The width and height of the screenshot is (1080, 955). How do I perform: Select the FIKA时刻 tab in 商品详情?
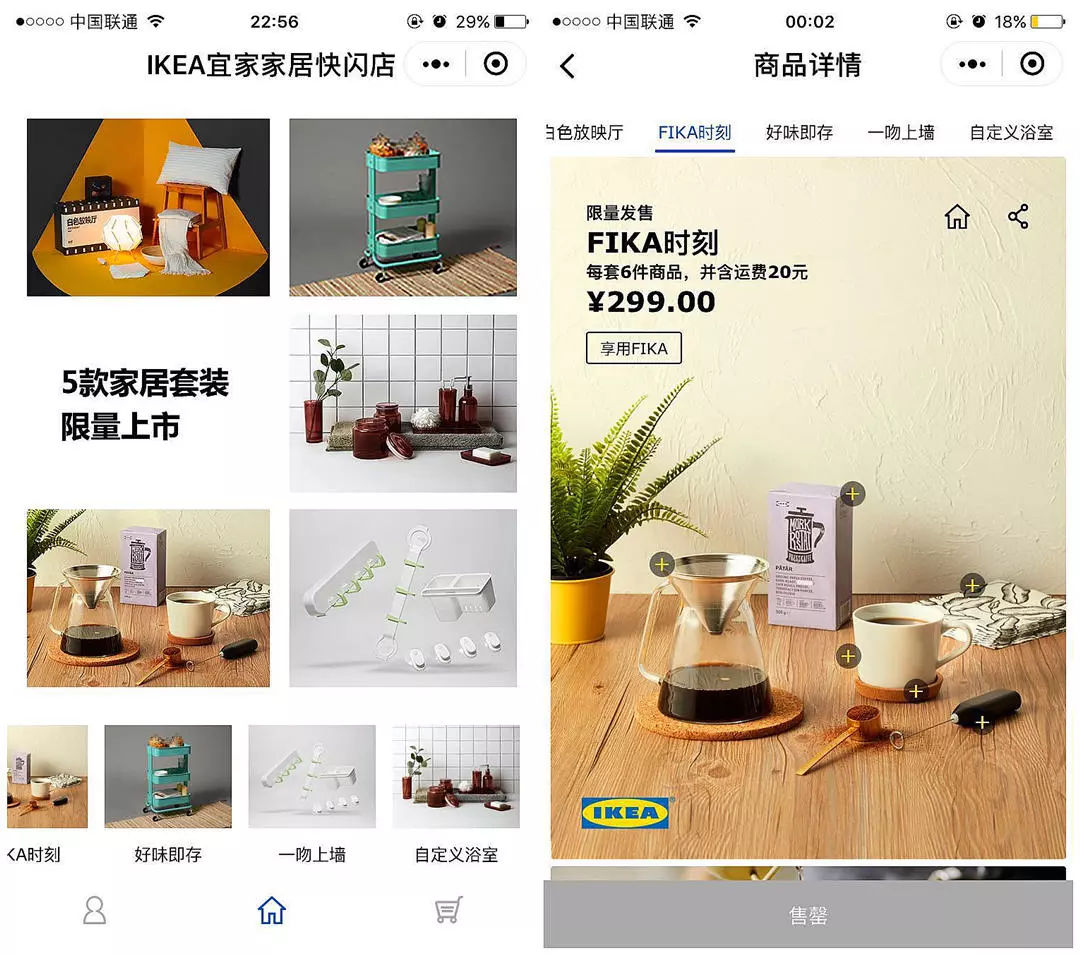click(x=694, y=132)
